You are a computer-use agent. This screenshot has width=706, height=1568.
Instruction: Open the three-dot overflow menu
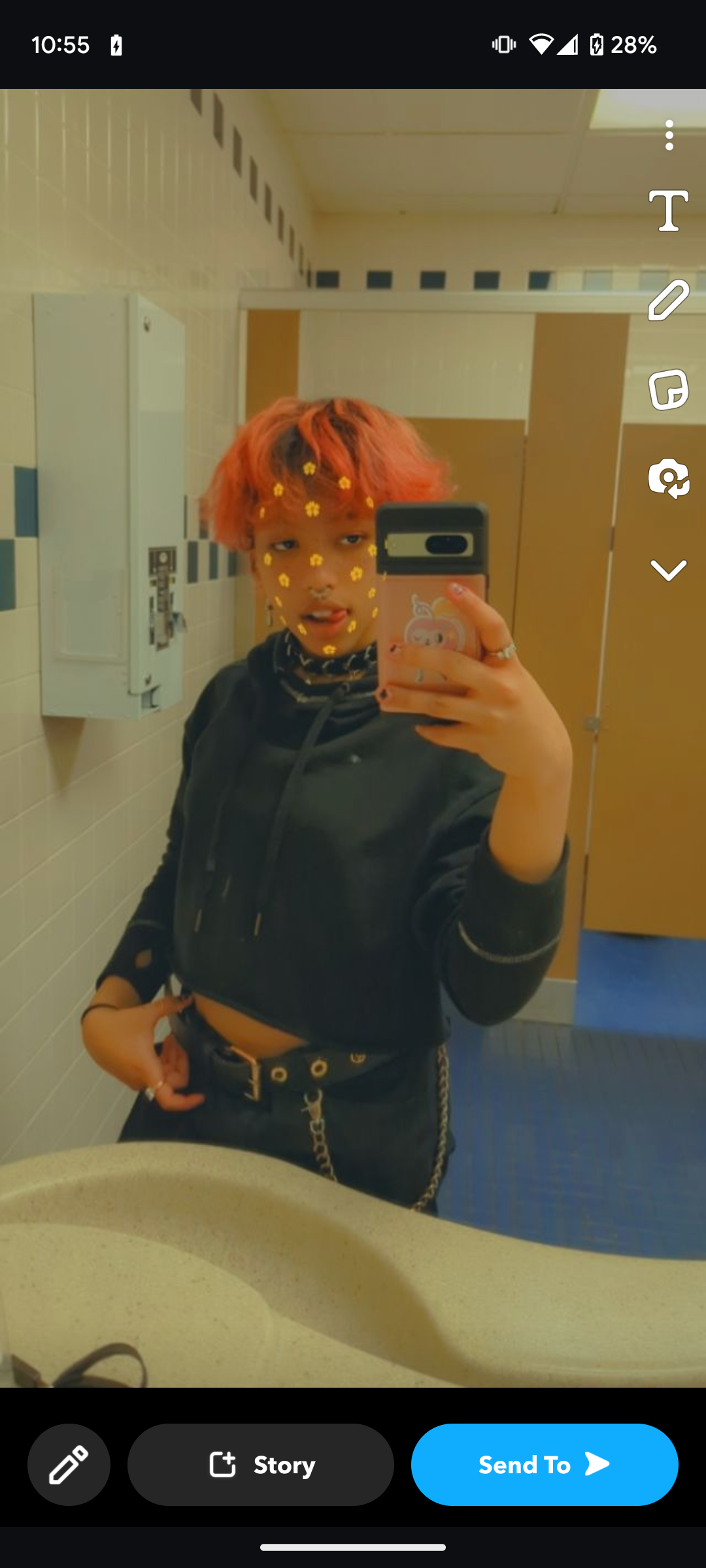point(669,135)
